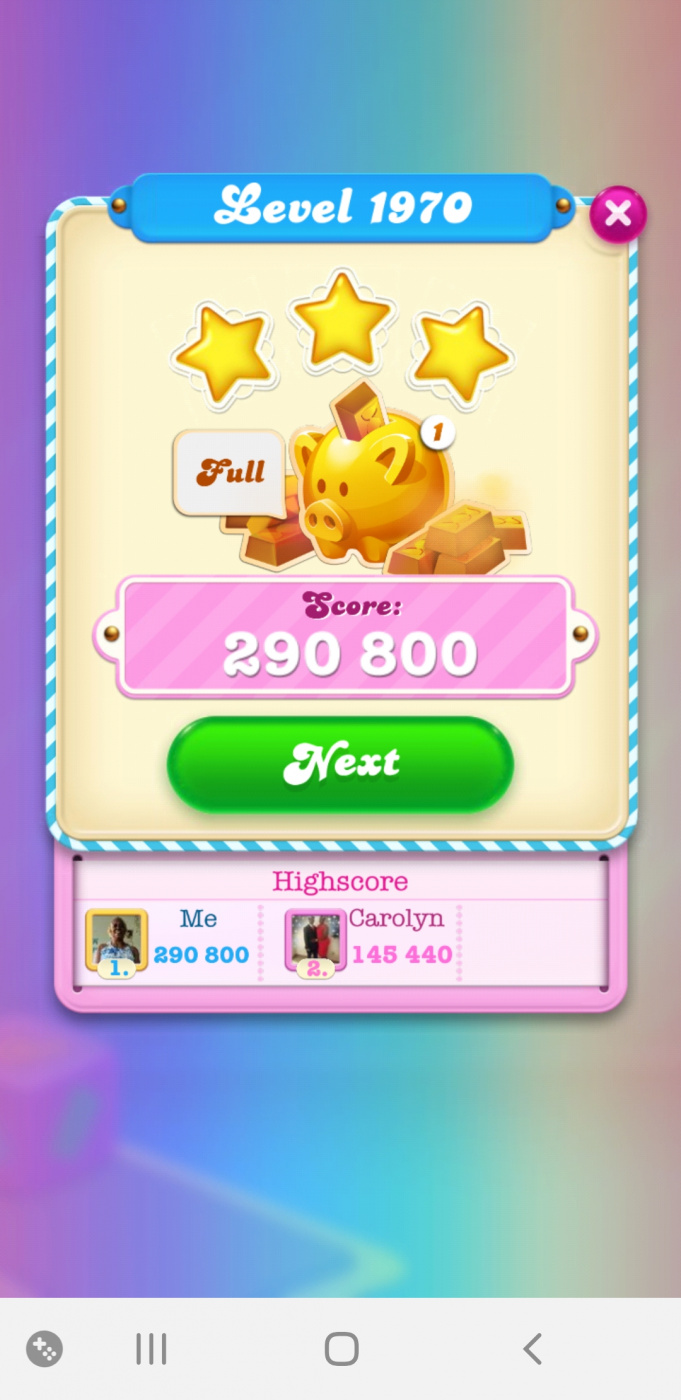681x1400 pixels.
Task: Tap the green Next button
Action: tap(340, 764)
